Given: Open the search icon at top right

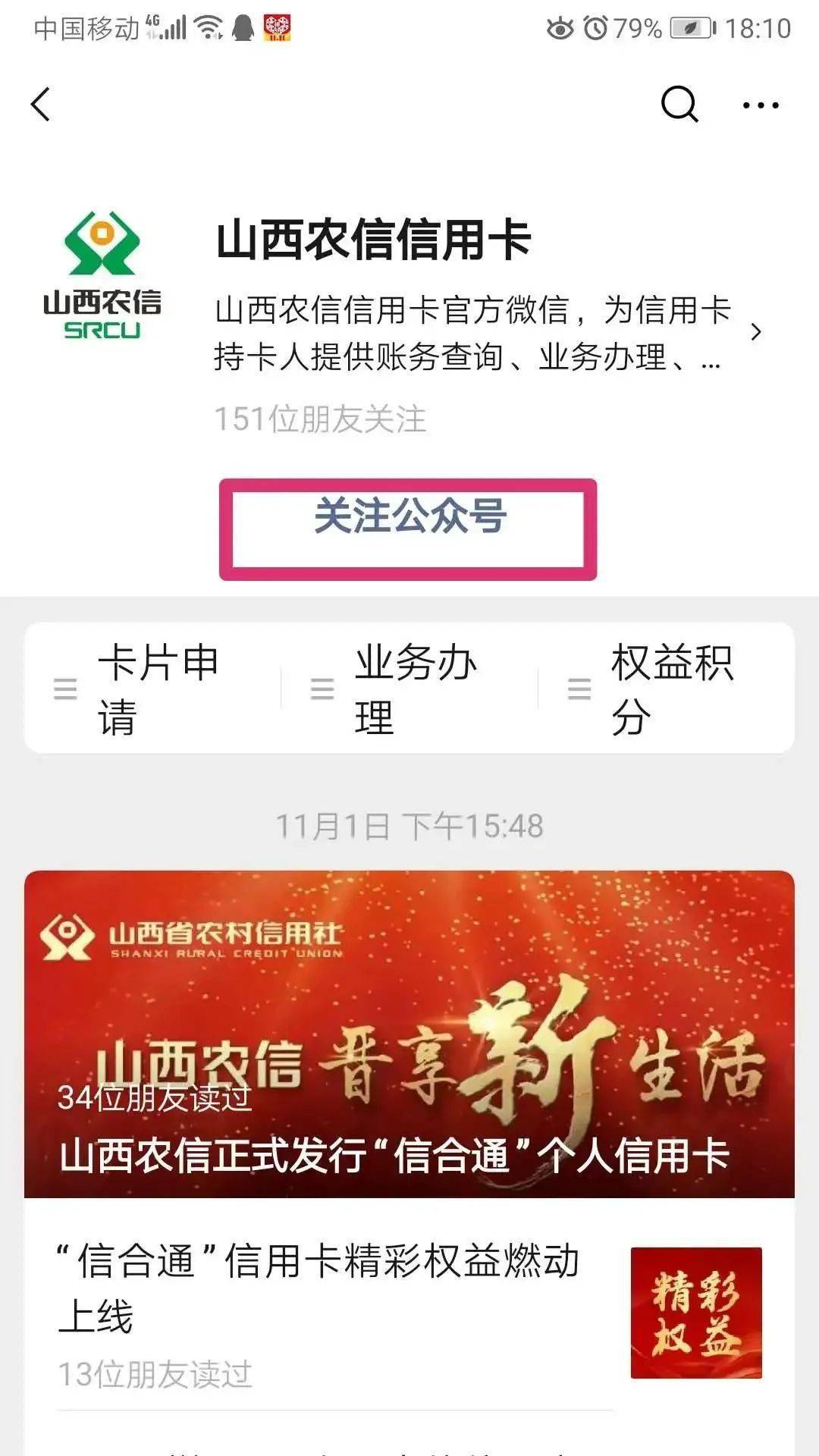Looking at the screenshot, I should (679, 104).
